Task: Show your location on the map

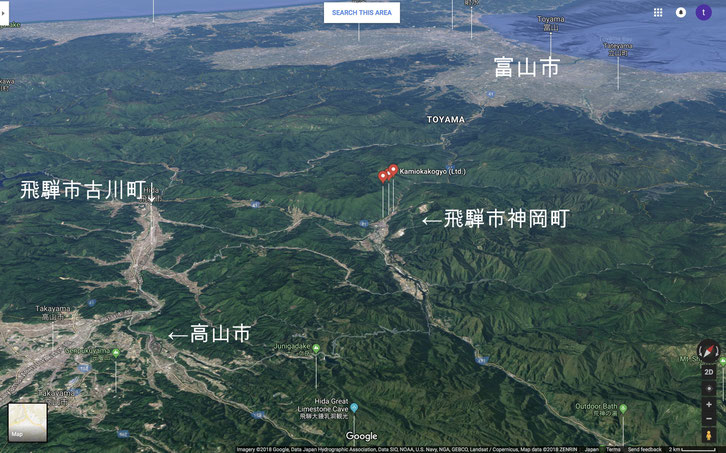Action: point(708,388)
